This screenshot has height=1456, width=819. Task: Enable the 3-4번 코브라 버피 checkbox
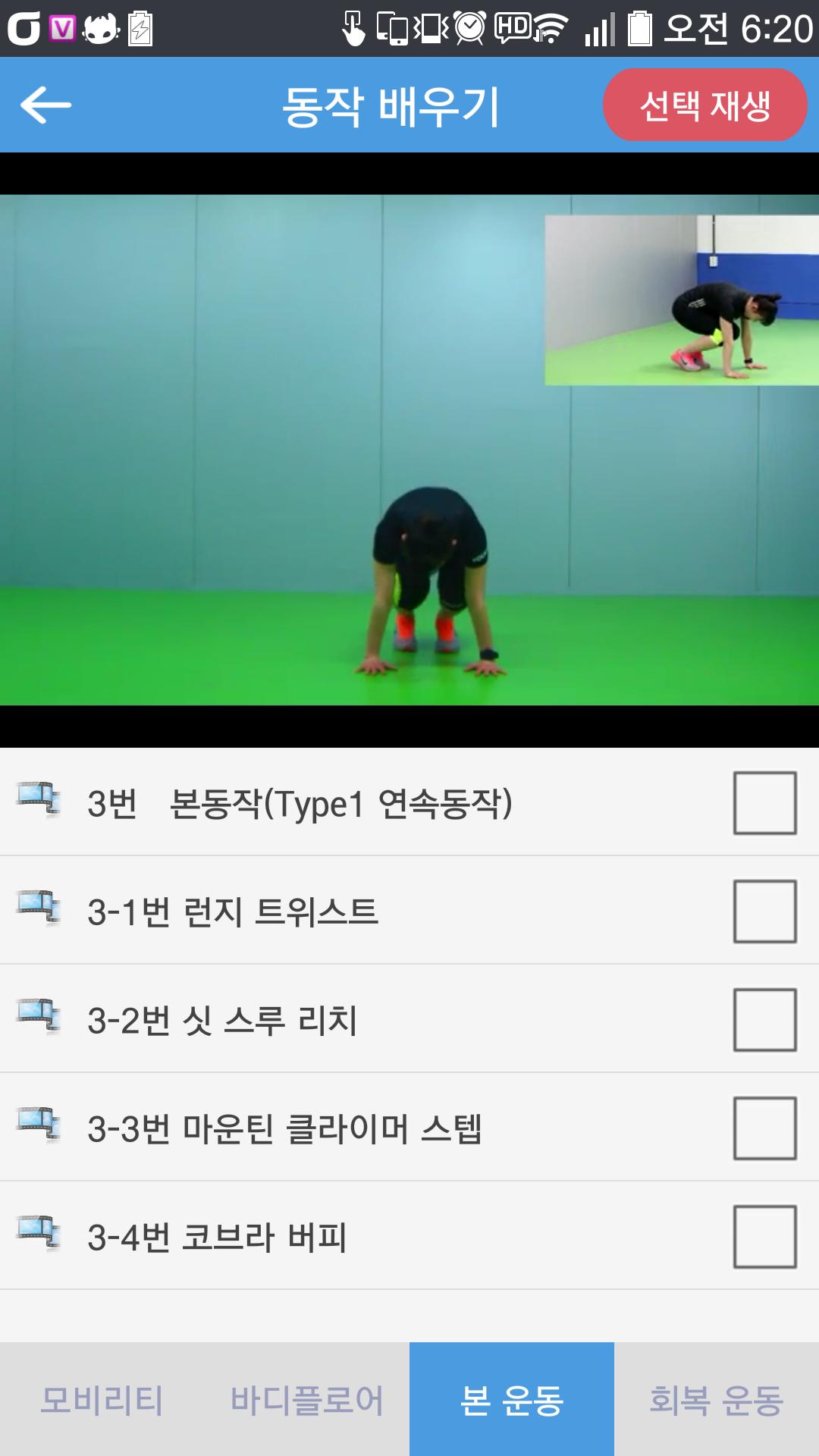[764, 1237]
